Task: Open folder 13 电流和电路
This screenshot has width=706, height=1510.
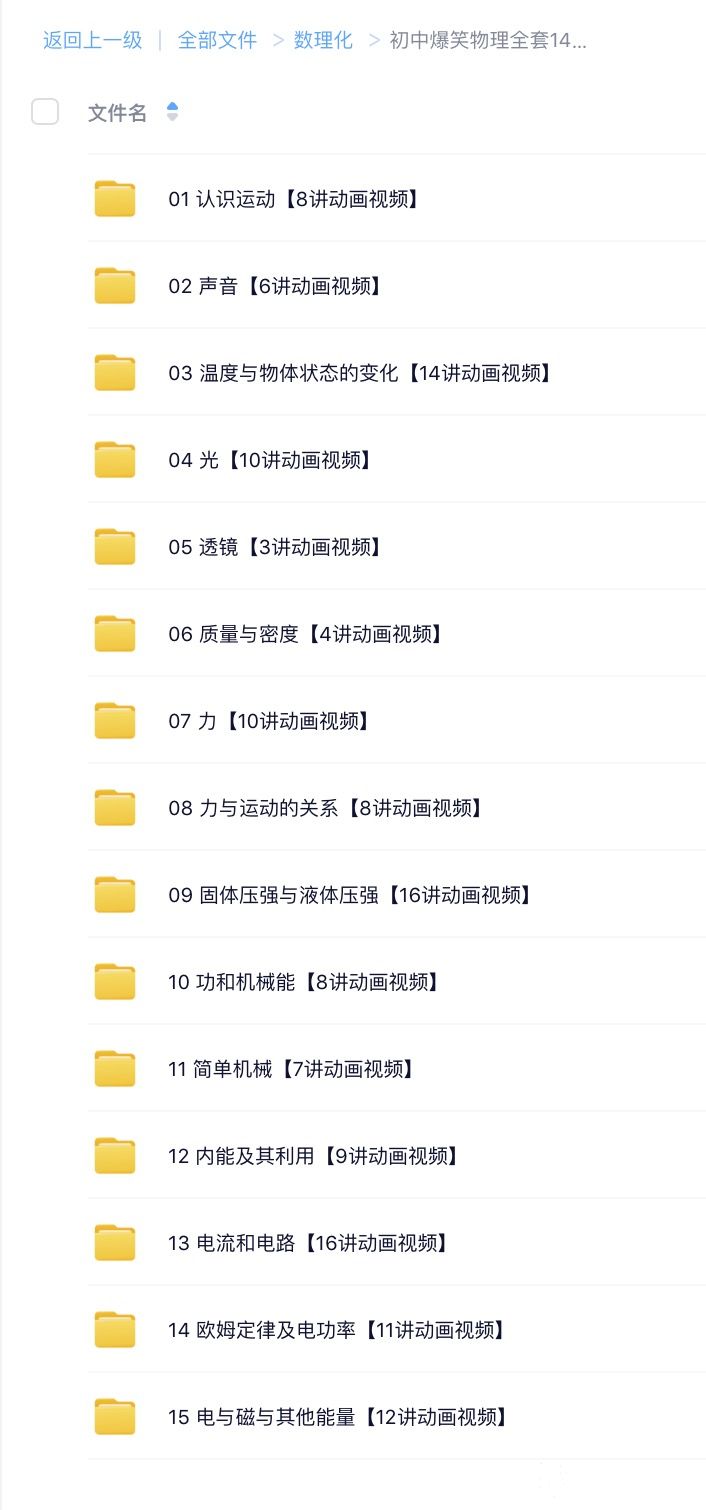Action: coord(308,1243)
